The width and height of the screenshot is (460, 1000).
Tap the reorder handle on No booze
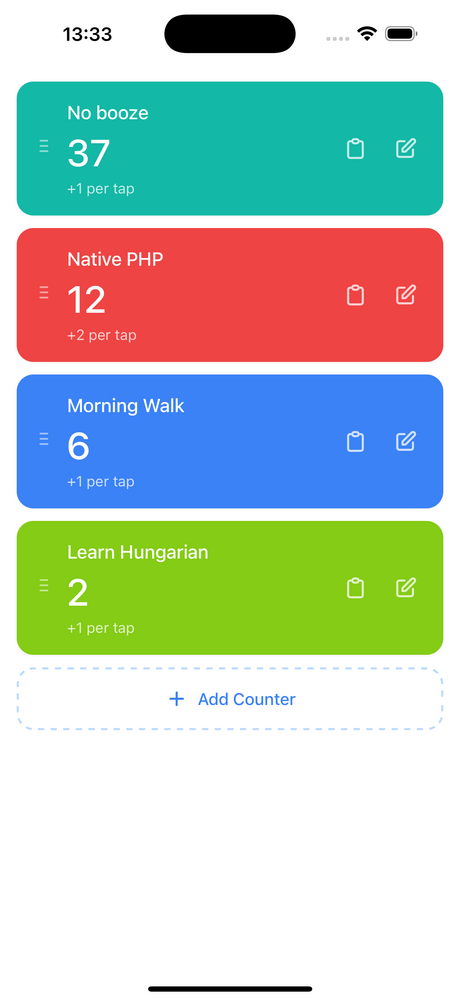coord(44,146)
